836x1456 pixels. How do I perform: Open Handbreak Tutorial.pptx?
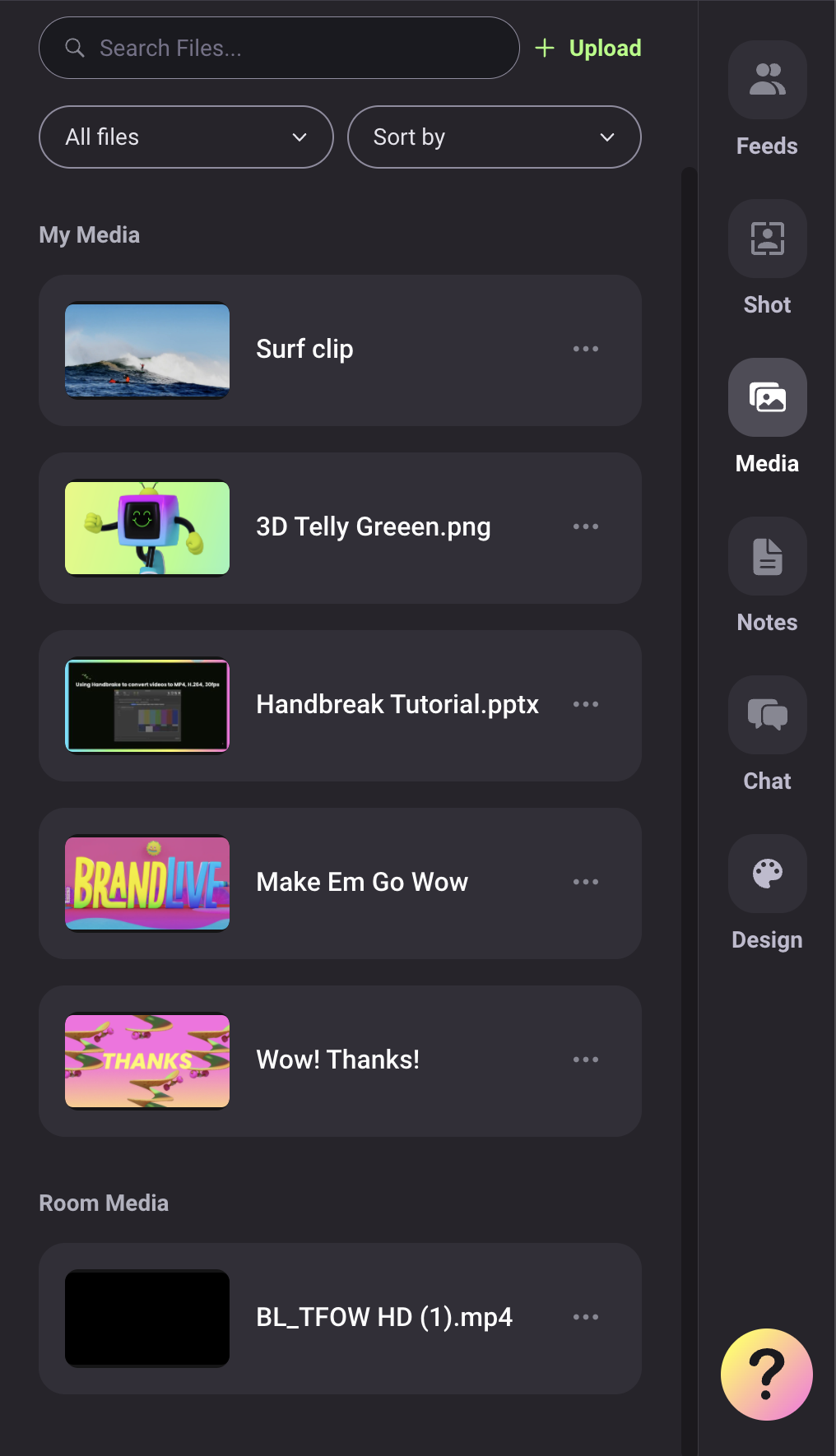click(x=397, y=705)
